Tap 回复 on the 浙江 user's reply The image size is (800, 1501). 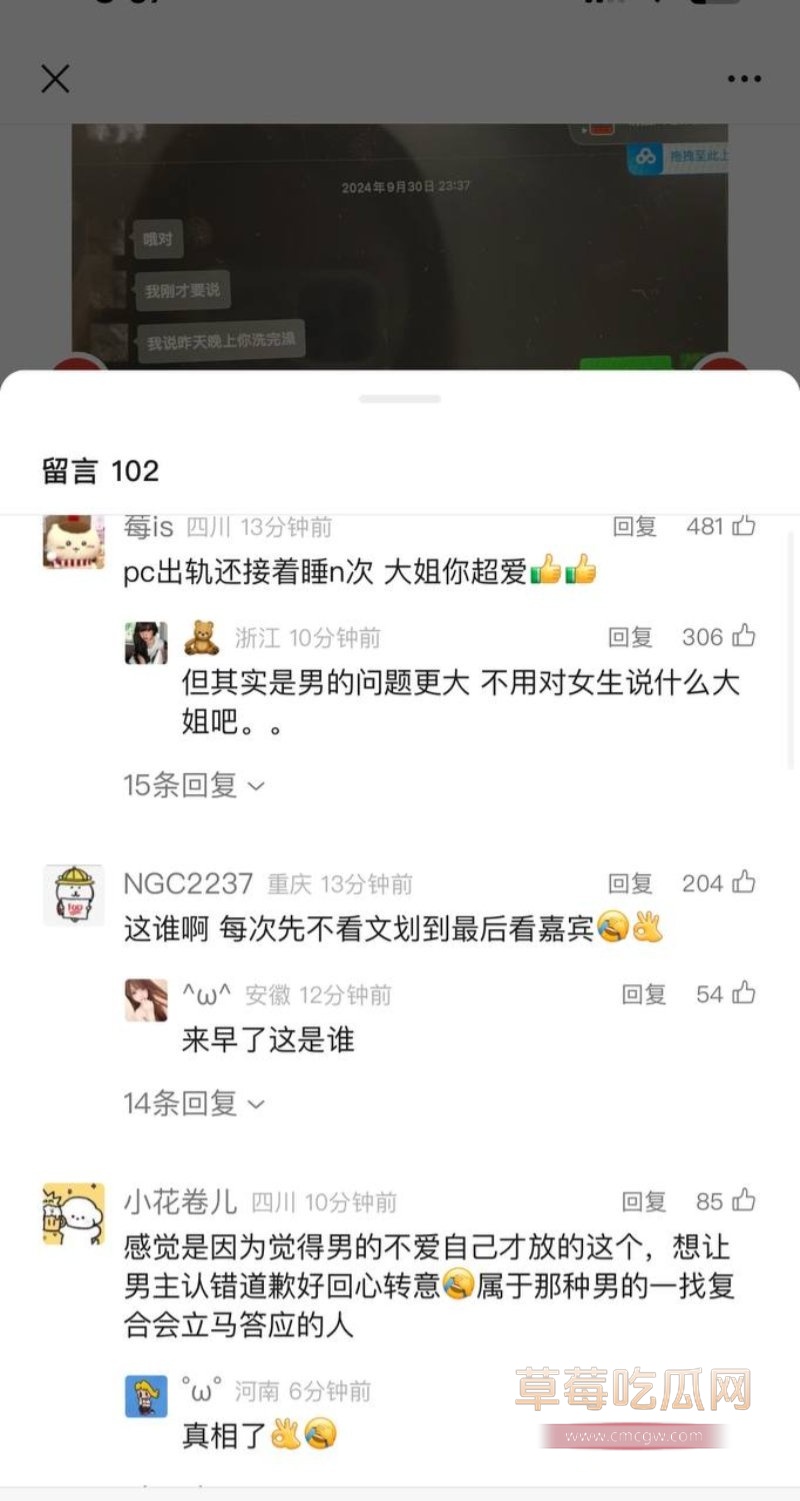coord(630,637)
